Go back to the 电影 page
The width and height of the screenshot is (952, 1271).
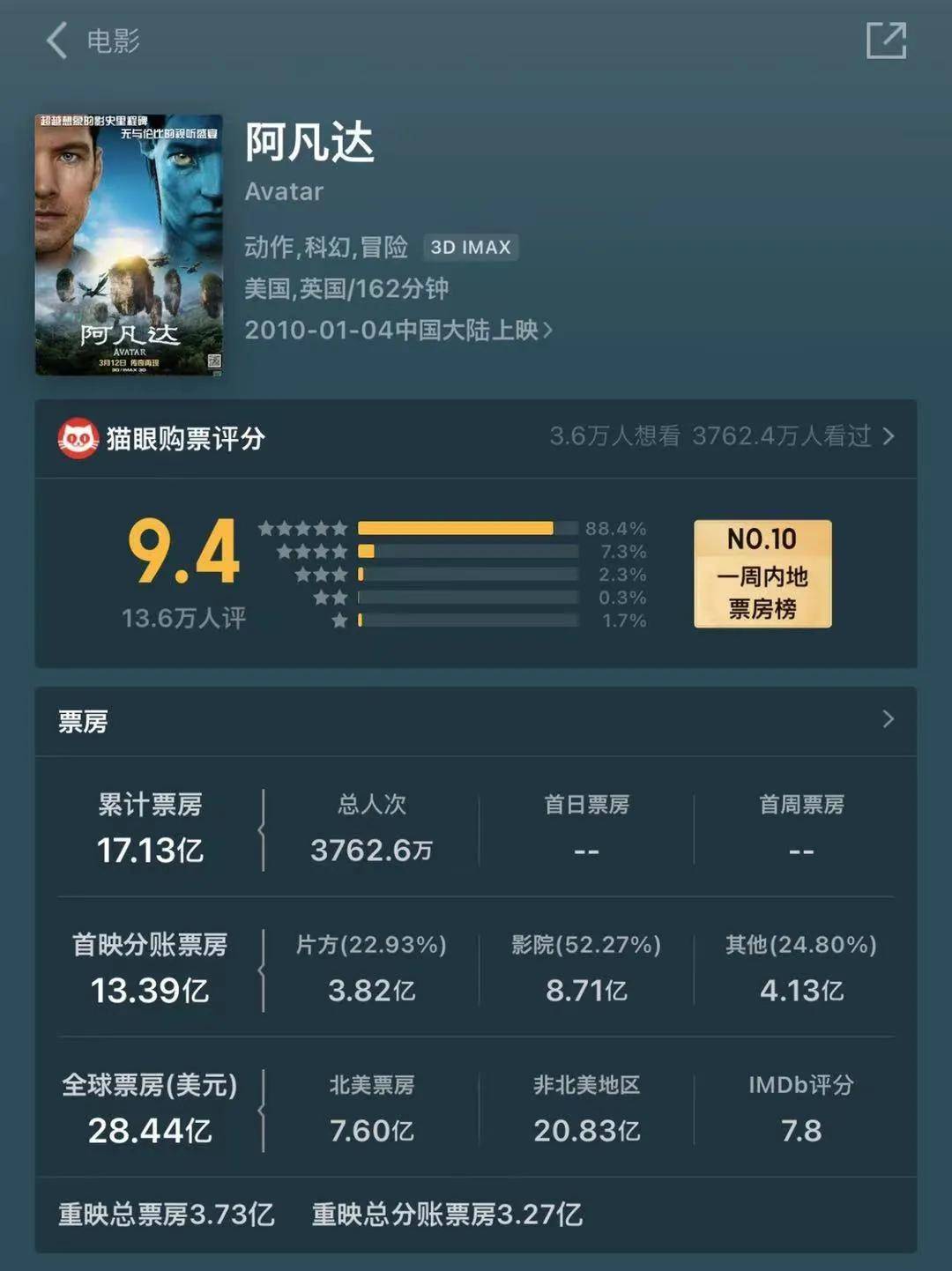click(58, 41)
